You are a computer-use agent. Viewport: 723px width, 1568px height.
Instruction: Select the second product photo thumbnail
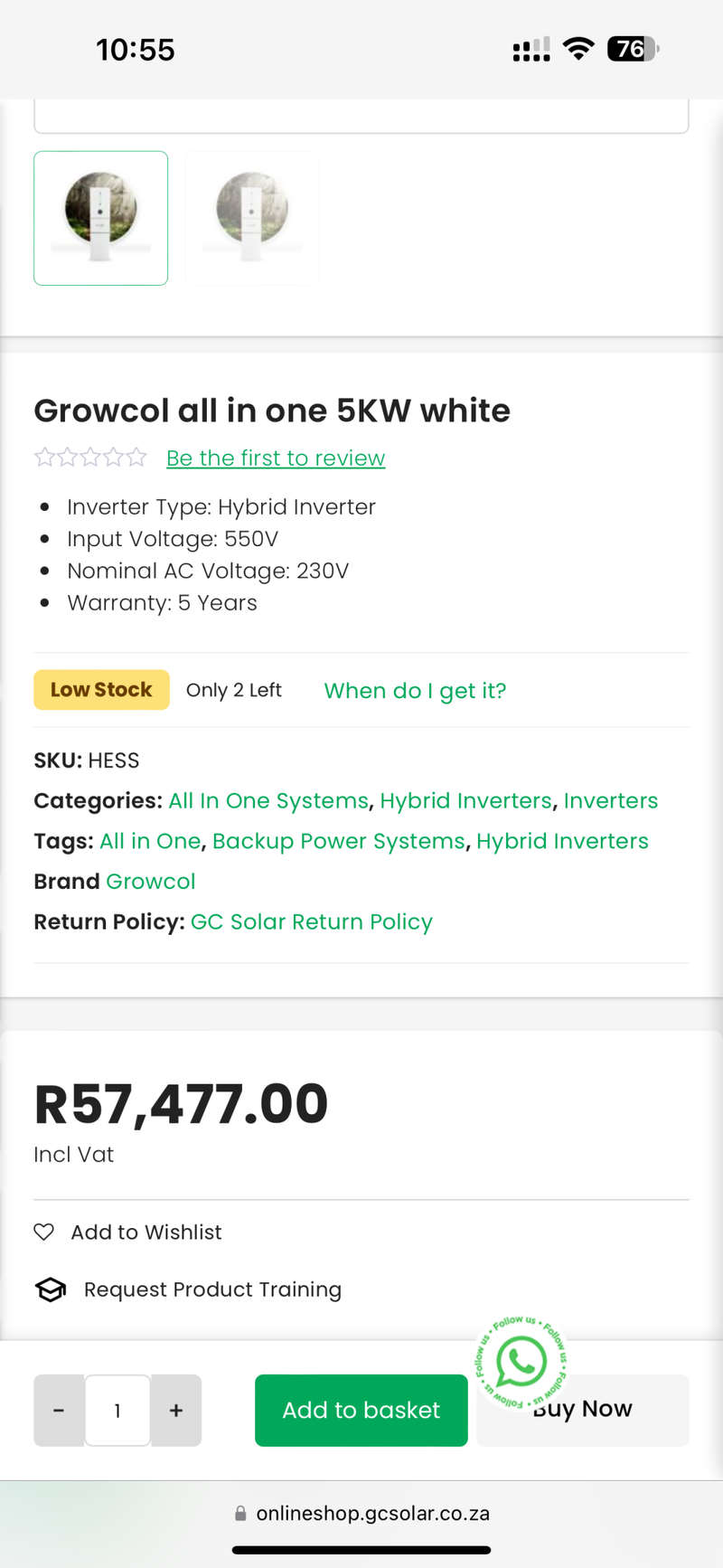(251, 218)
